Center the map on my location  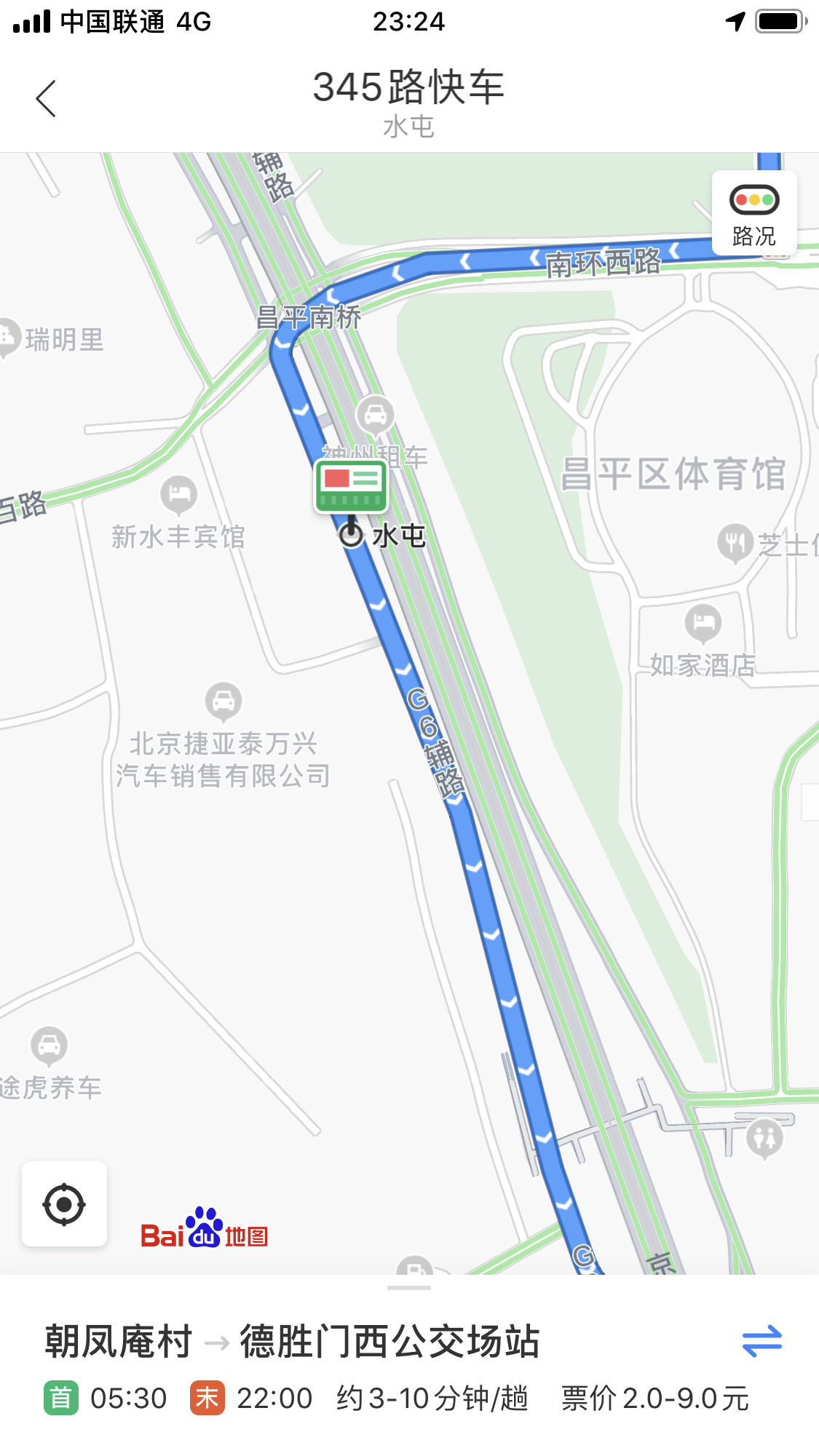[64, 1204]
